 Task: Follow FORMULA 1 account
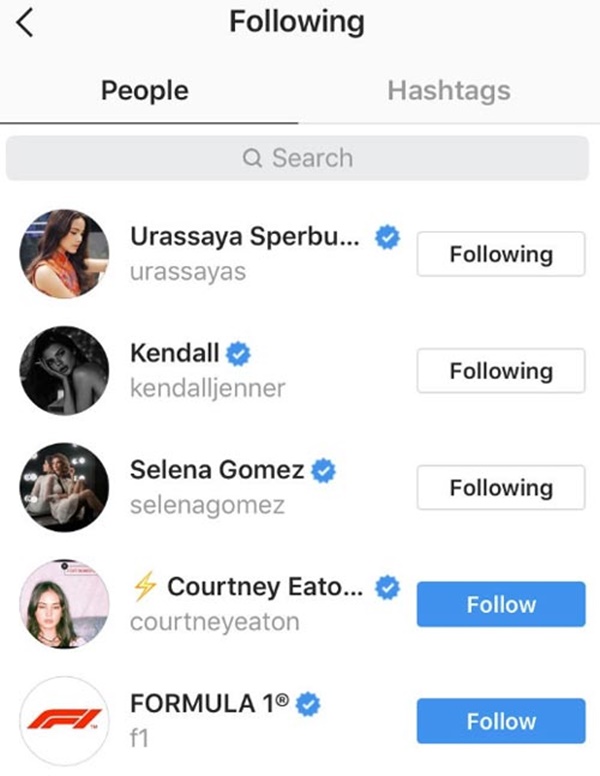tap(500, 721)
